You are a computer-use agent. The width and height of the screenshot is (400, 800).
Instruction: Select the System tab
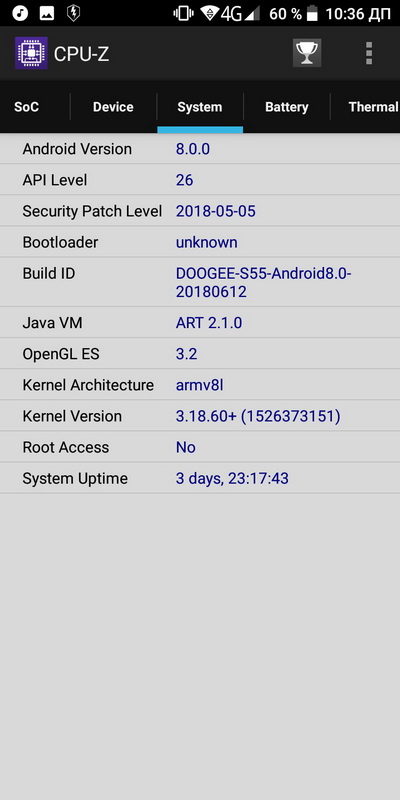[x=200, y=107]
